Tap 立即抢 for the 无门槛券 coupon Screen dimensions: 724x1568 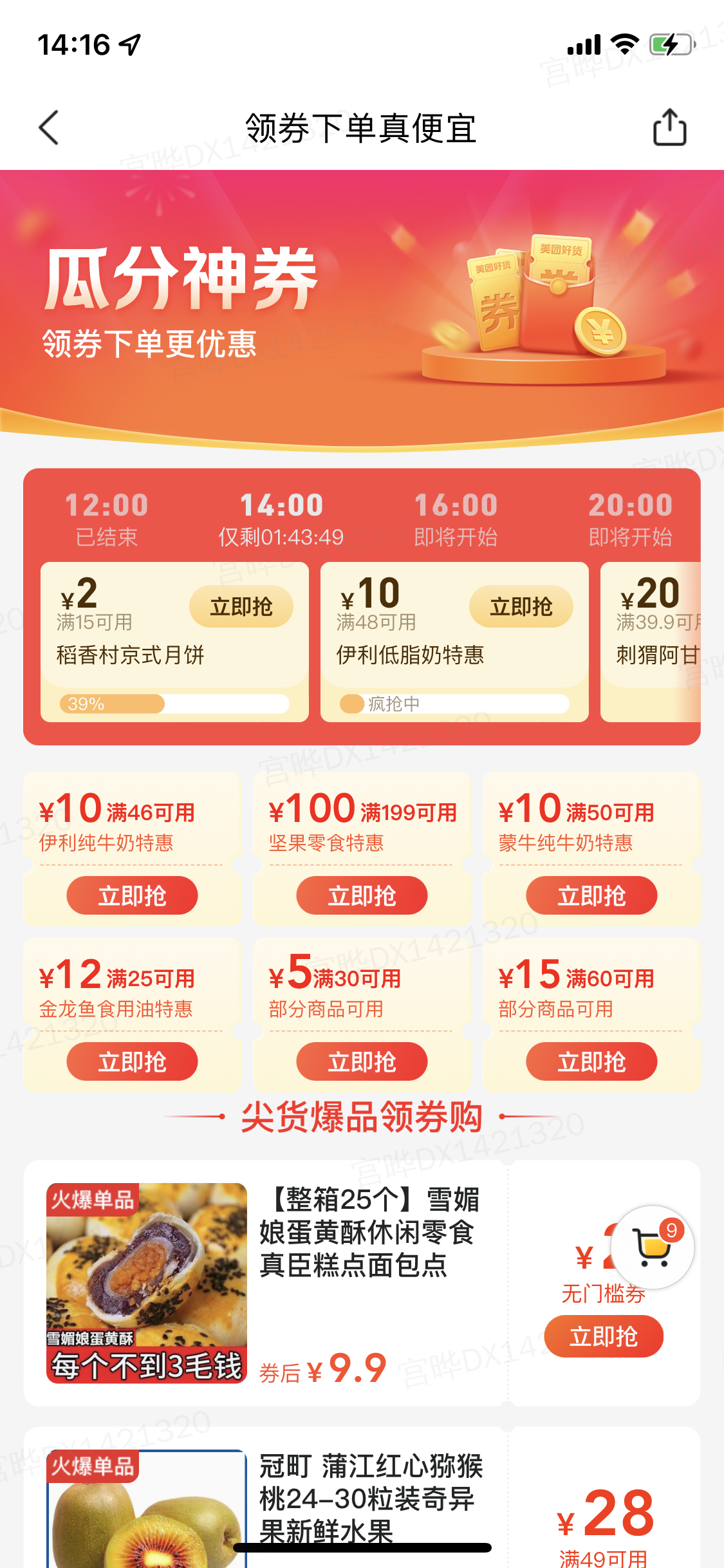point(603,1337)
